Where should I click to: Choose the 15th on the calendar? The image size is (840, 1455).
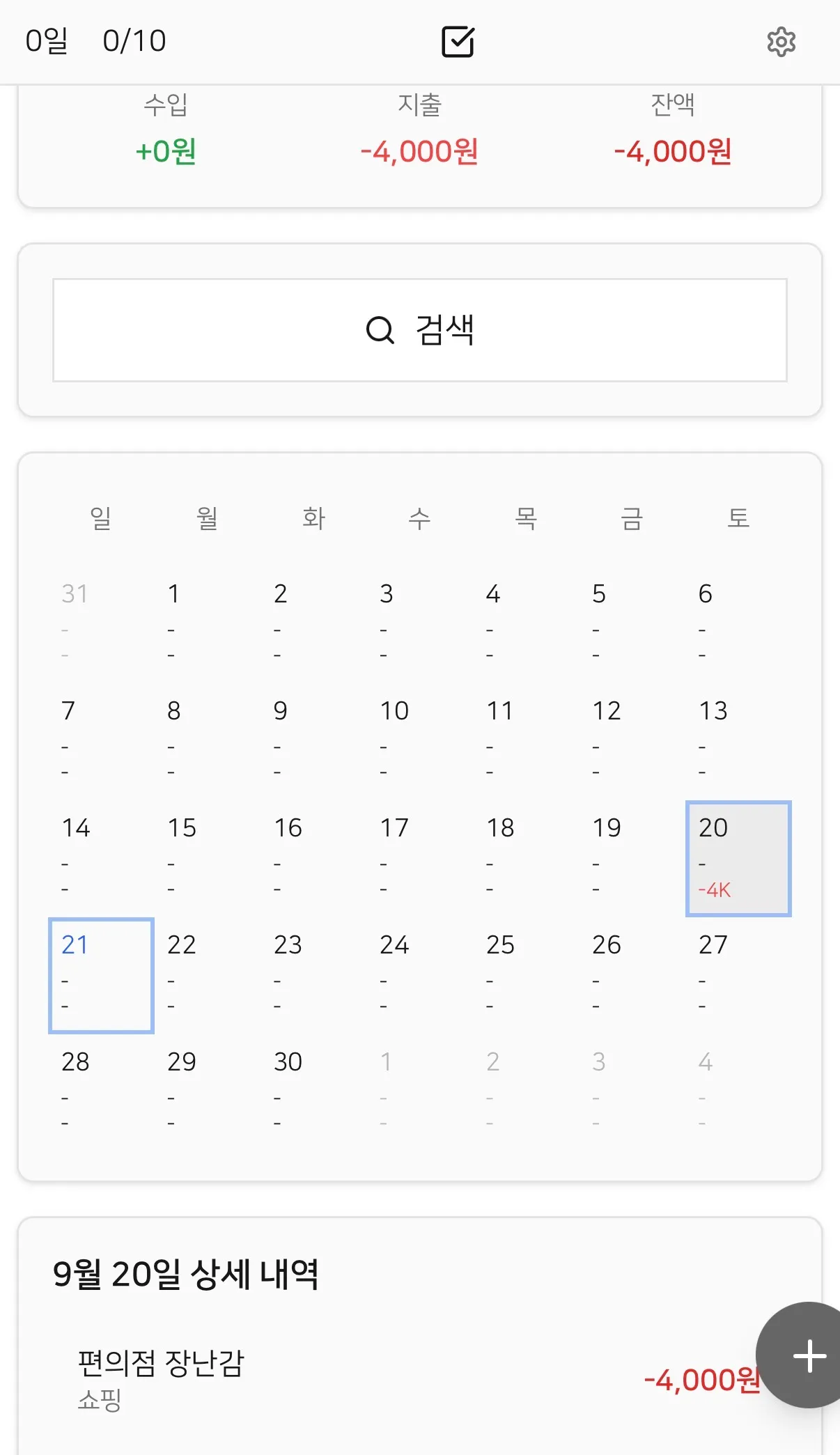208,858
